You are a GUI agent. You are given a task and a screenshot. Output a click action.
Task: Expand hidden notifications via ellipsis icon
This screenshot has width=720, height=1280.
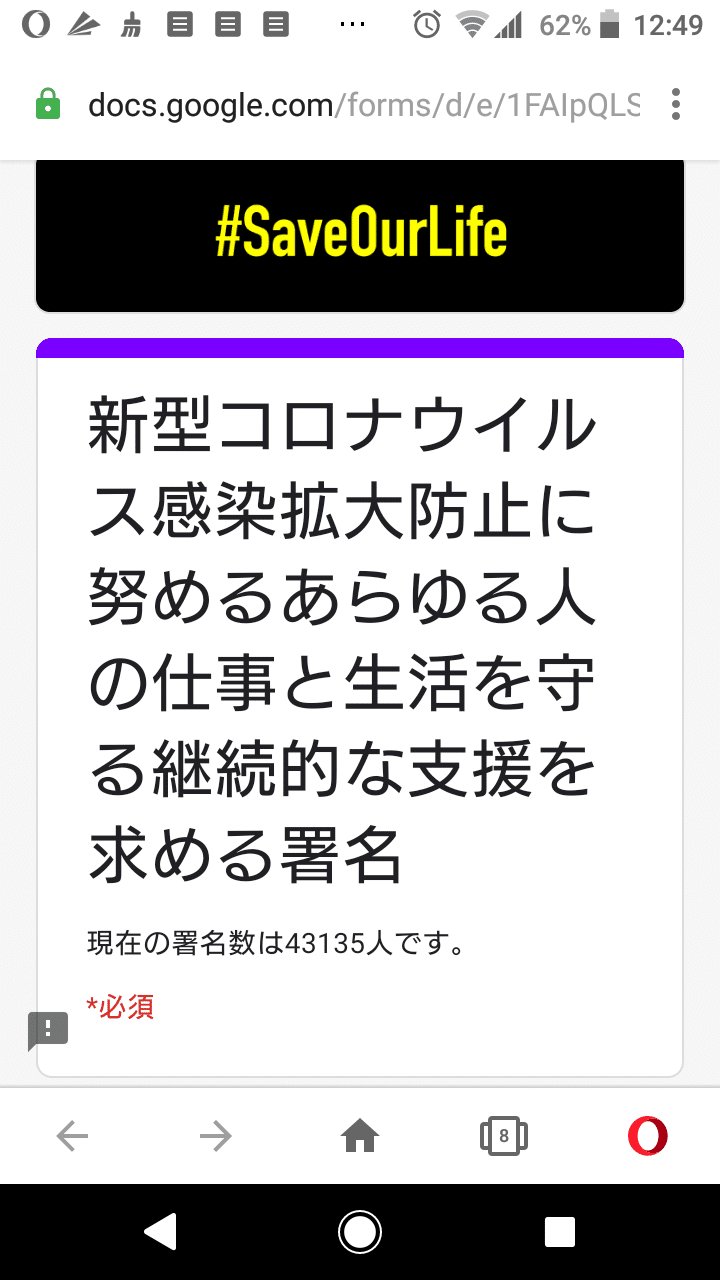(352, 24)
